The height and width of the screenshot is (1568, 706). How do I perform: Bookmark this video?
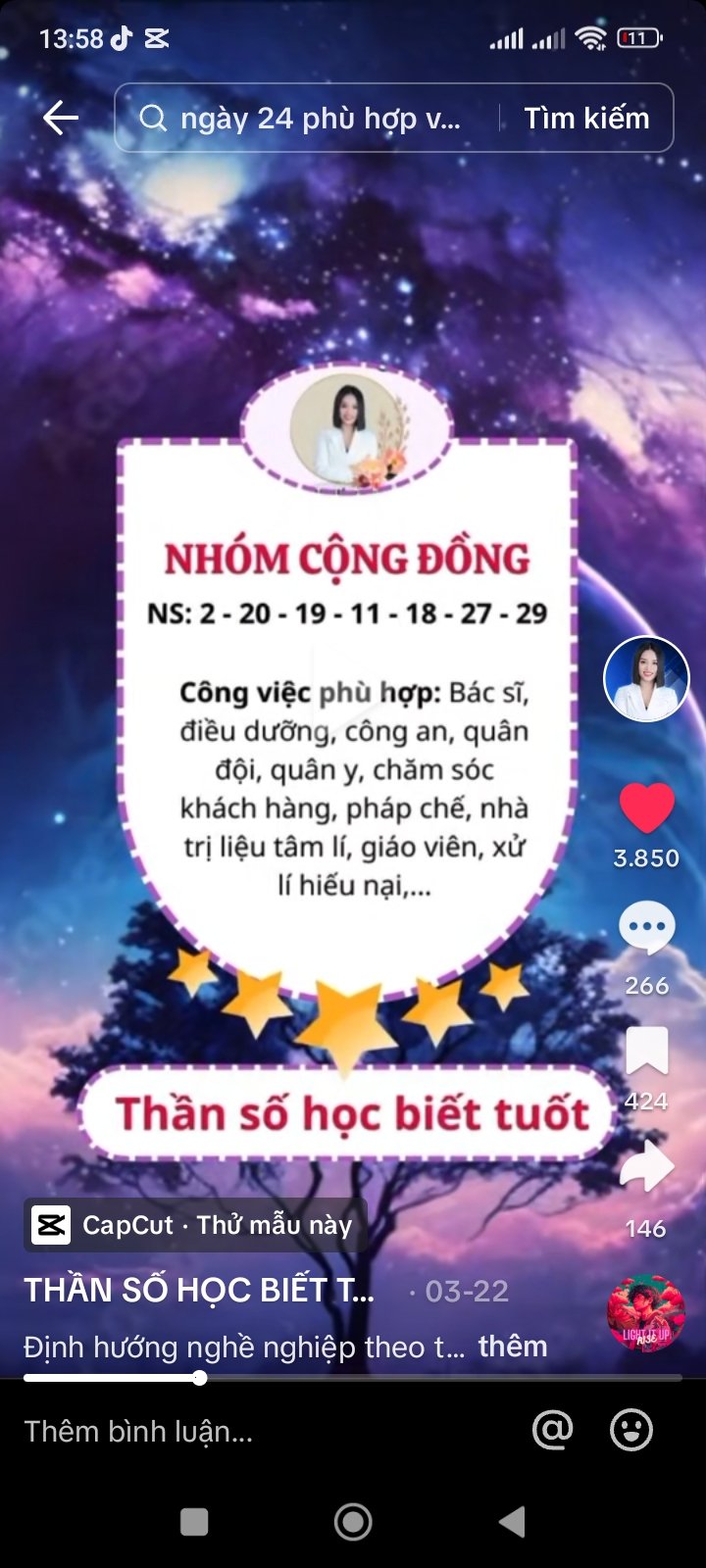pos(646,1052)
